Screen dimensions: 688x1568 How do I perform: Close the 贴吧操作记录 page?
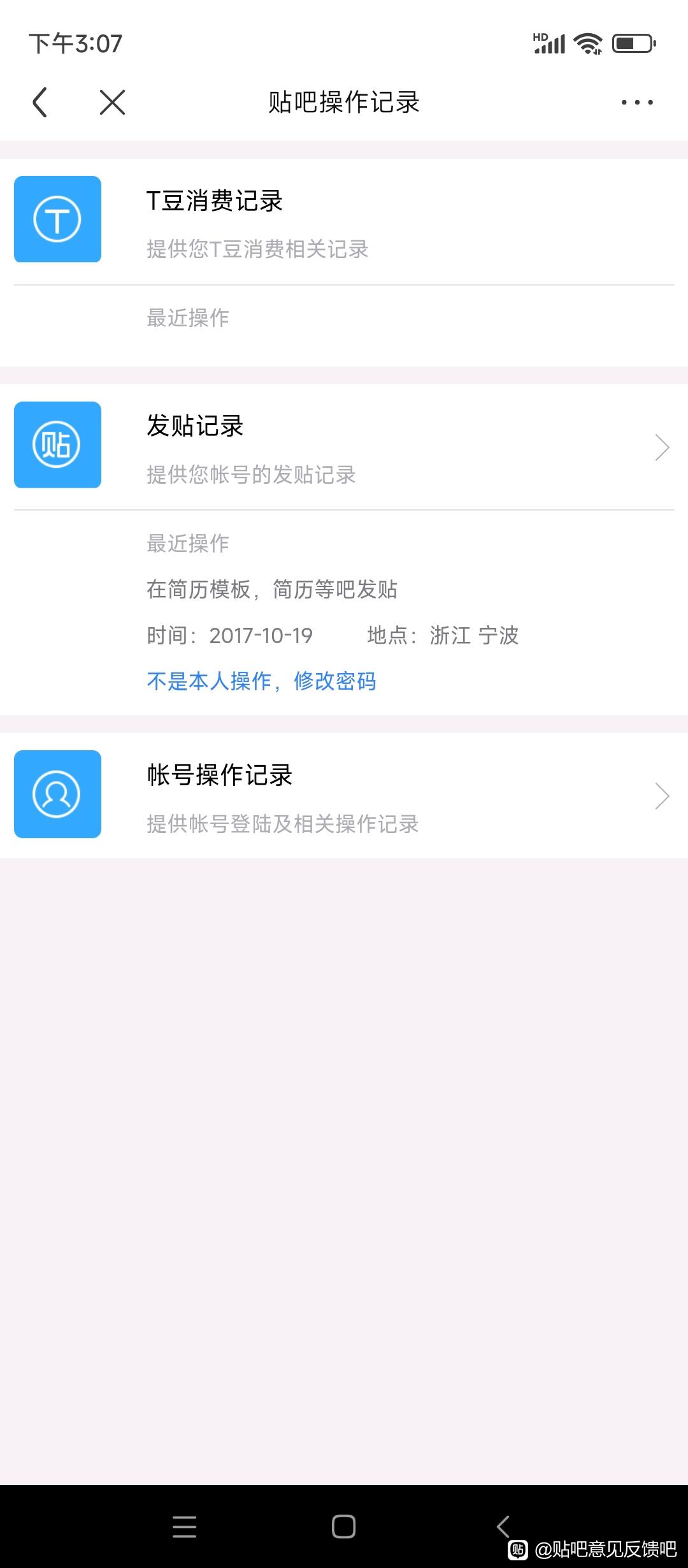(112, 102)
